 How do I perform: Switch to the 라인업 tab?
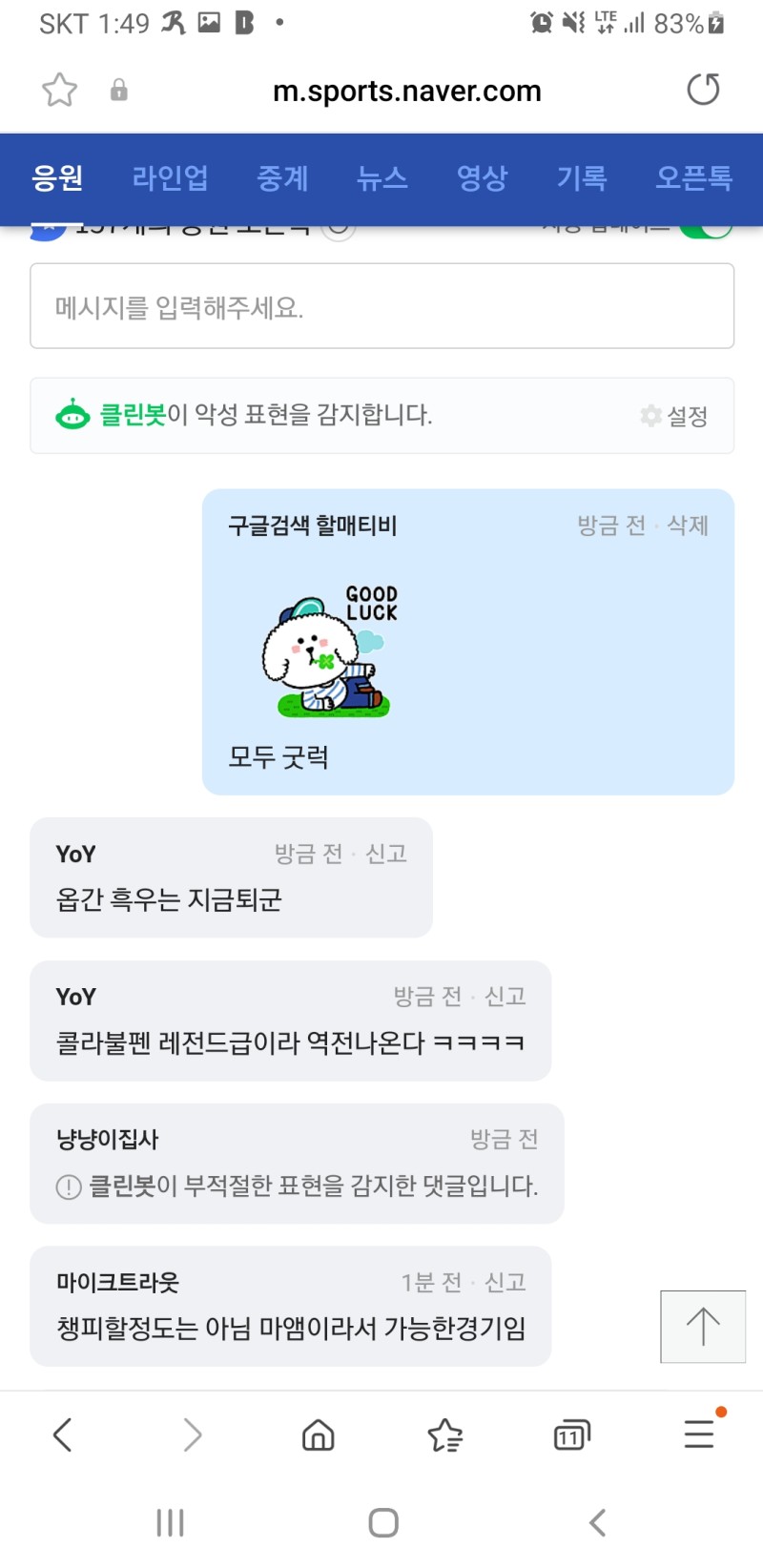[x=170, y=178]
